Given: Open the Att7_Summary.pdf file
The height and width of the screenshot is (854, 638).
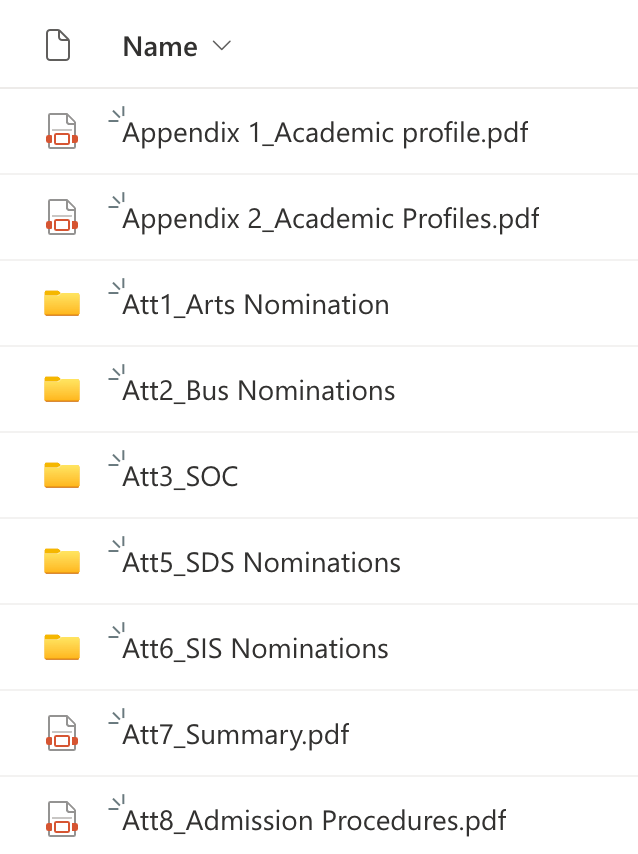Looking at the screenshot, I should (236, 735).
